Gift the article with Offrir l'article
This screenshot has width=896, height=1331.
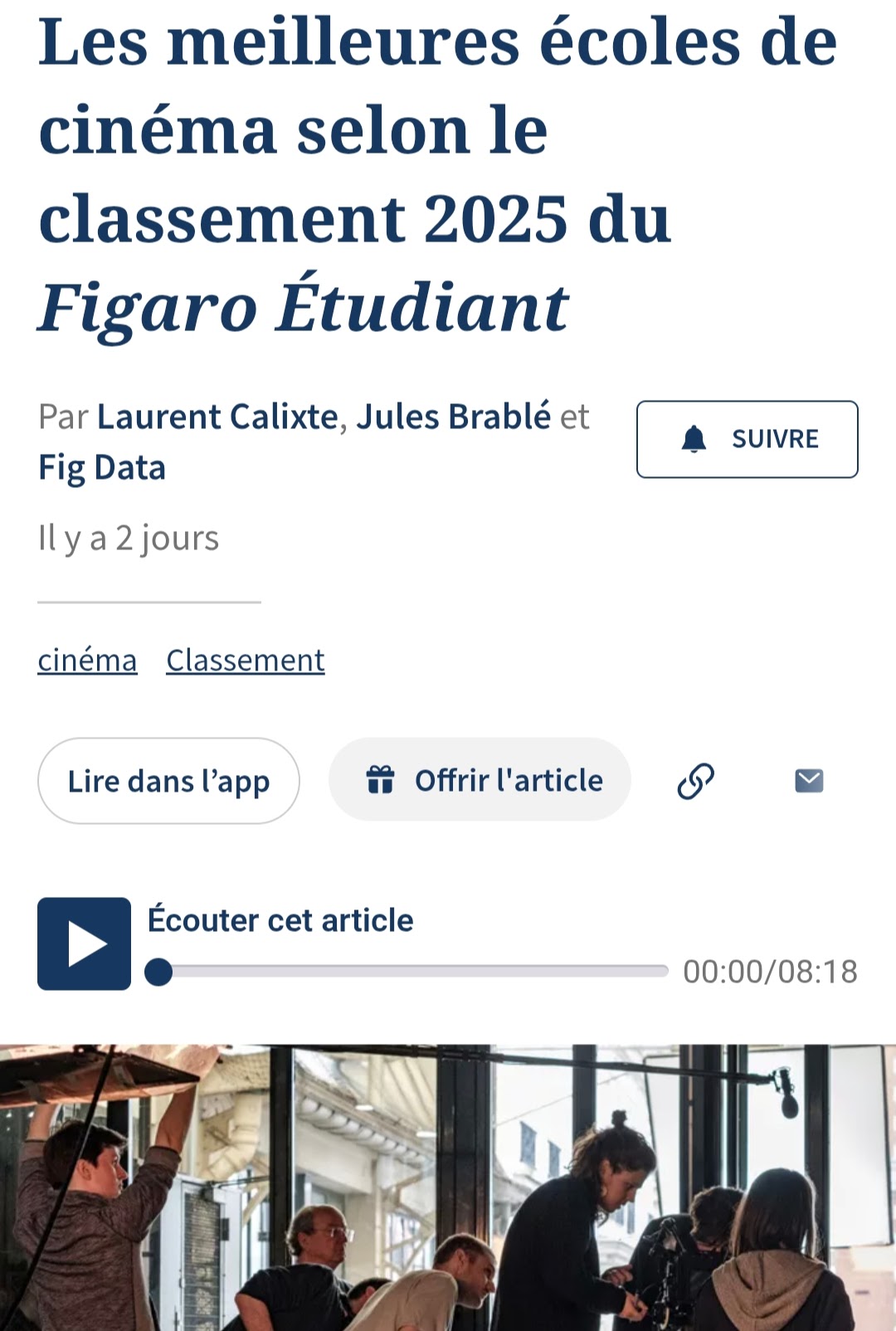pyautogui.click(x=480, y=780)
